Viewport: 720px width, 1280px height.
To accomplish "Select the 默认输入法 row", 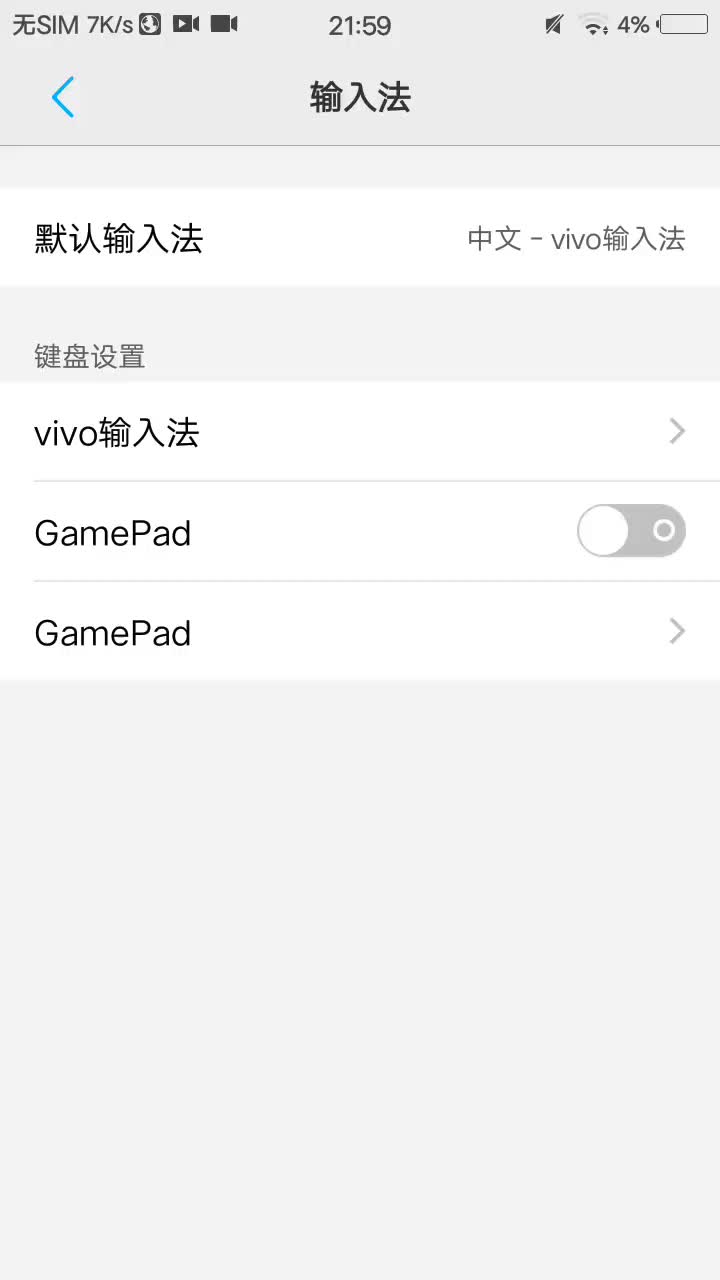I will click(118, 239).
